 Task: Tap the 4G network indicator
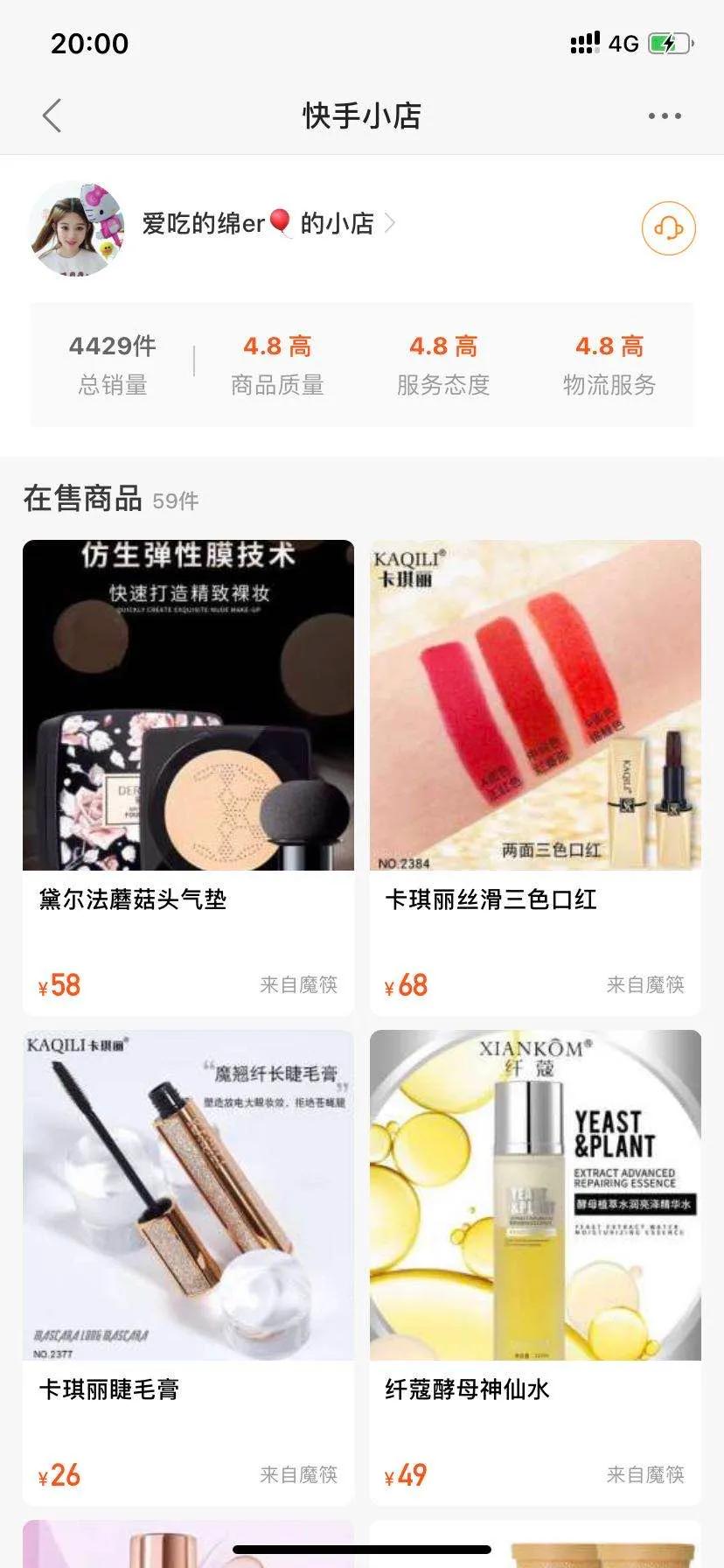(623, 44)
